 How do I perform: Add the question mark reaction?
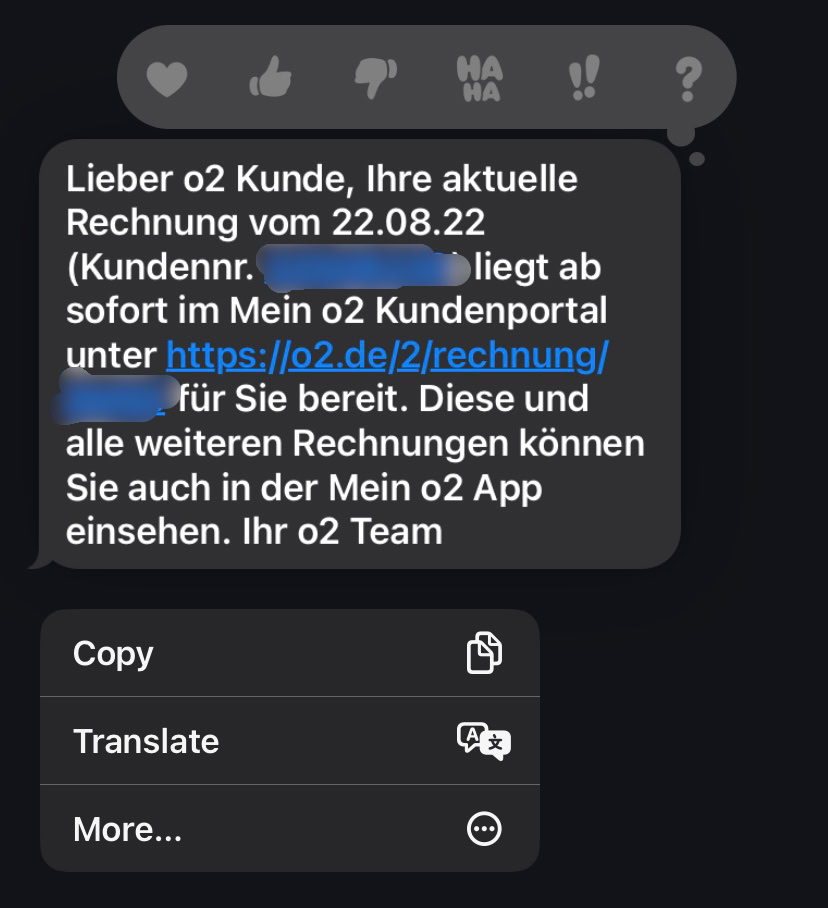click(x=688, y=78)
